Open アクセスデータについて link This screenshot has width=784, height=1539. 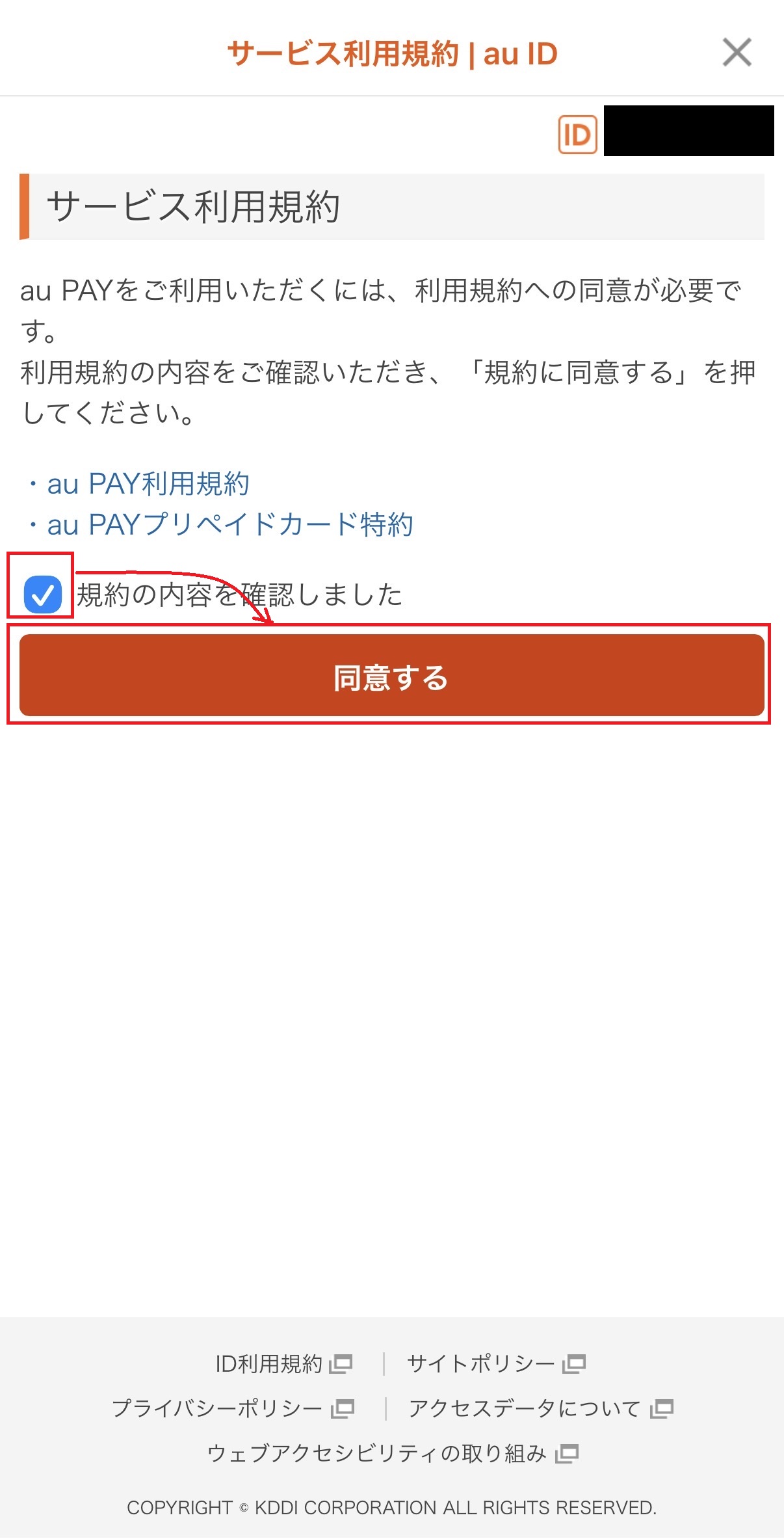tap(539, 1409)
